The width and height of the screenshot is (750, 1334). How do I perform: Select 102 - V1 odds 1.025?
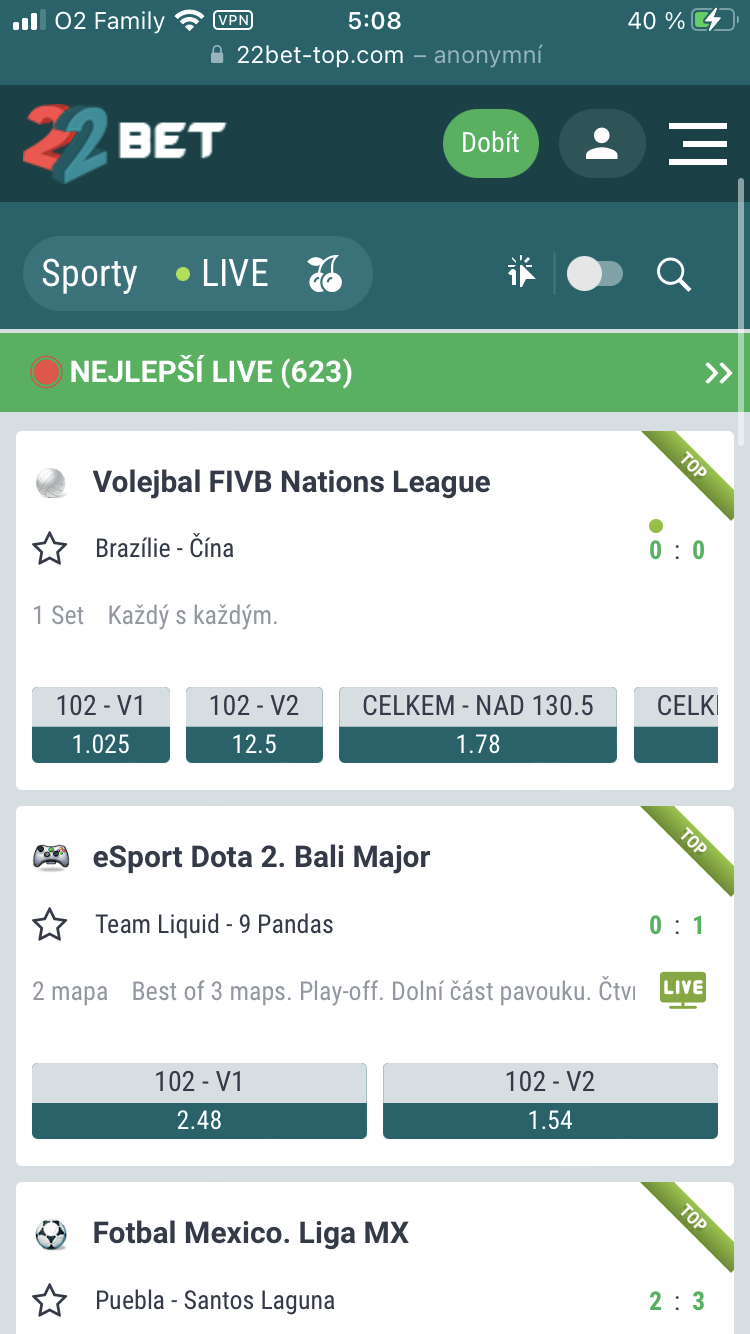tap(101, 725)
